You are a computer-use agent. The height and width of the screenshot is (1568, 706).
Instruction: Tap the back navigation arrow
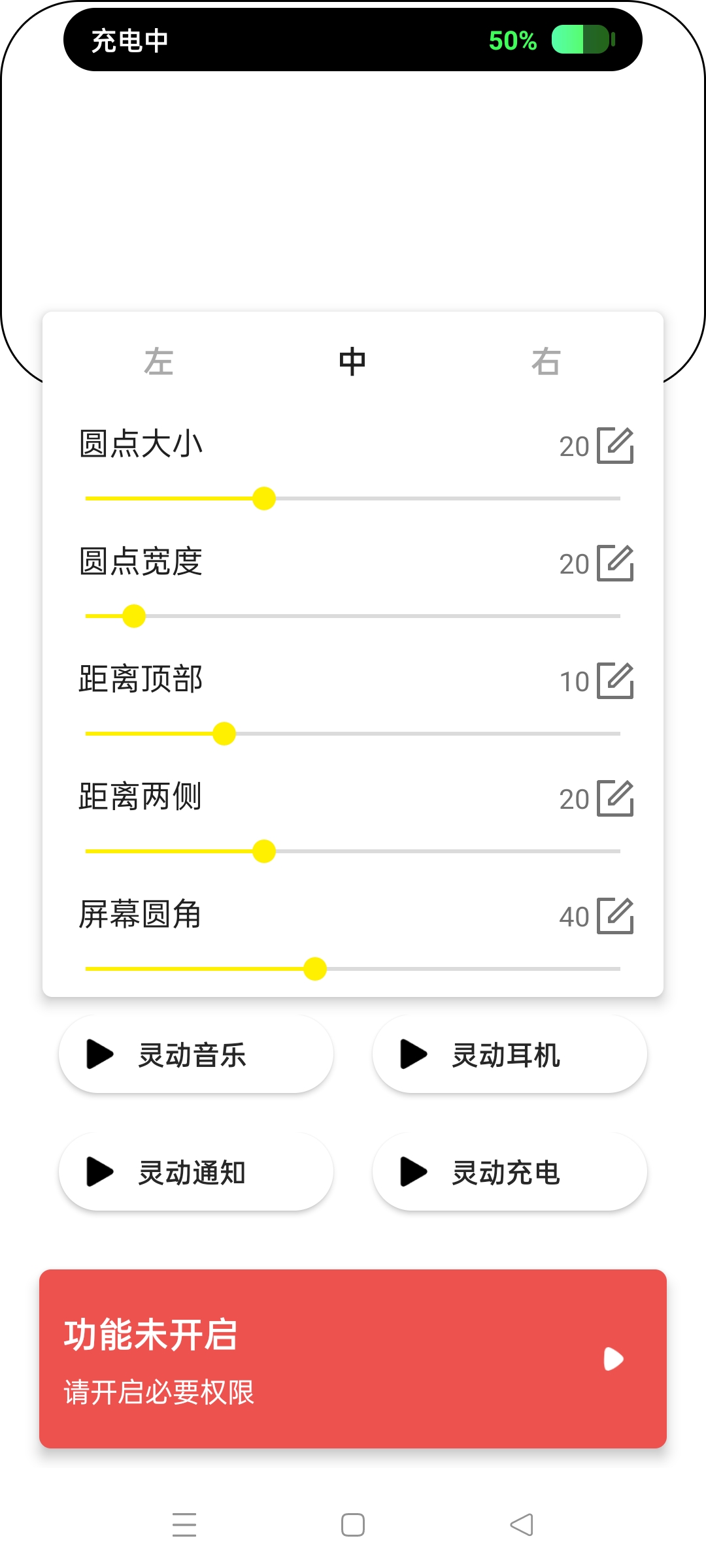tap(522, 1522)
